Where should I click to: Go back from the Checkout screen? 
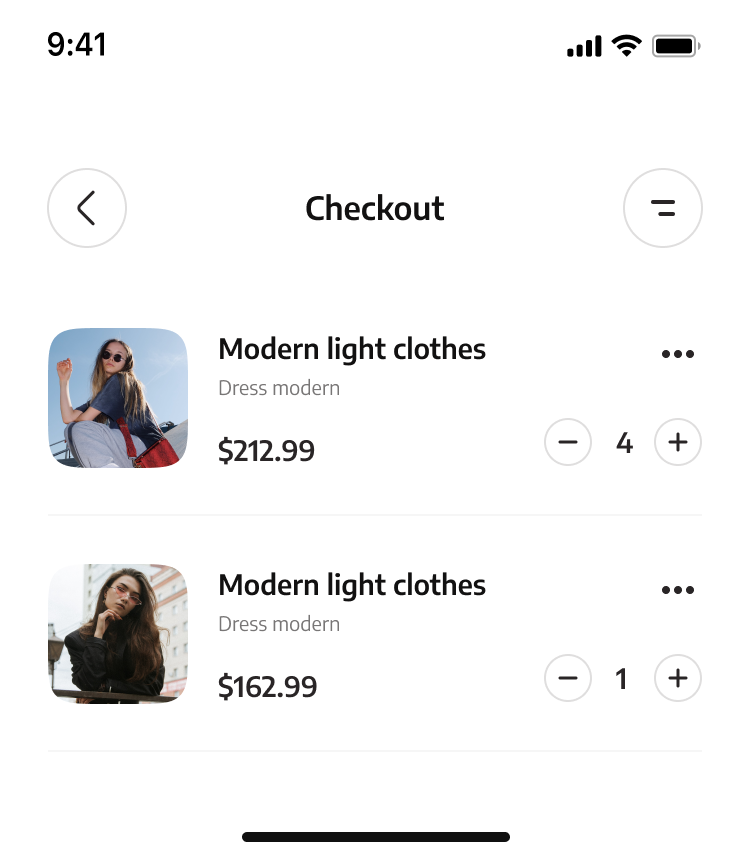point(87,208)
